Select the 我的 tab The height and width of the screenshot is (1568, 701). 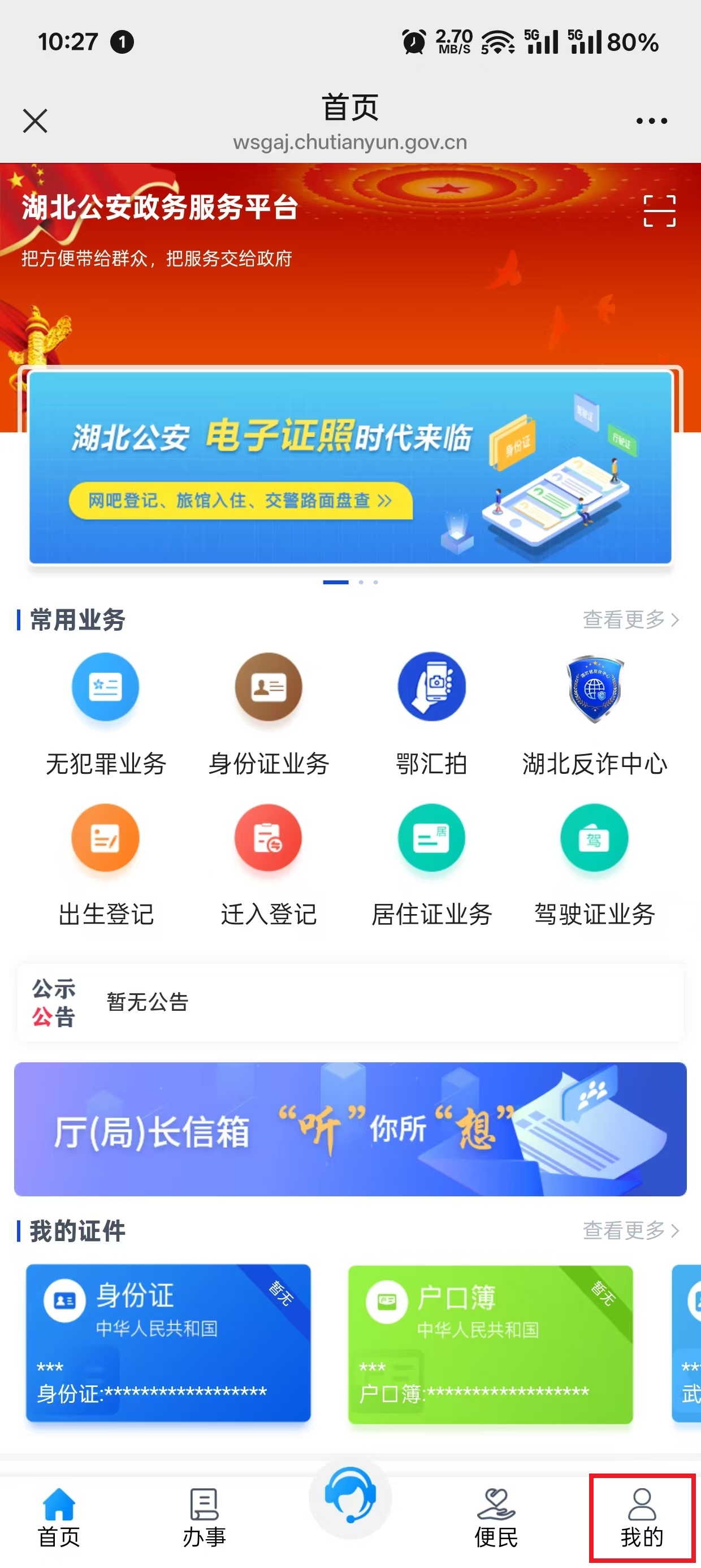(x=639, y=1515)
